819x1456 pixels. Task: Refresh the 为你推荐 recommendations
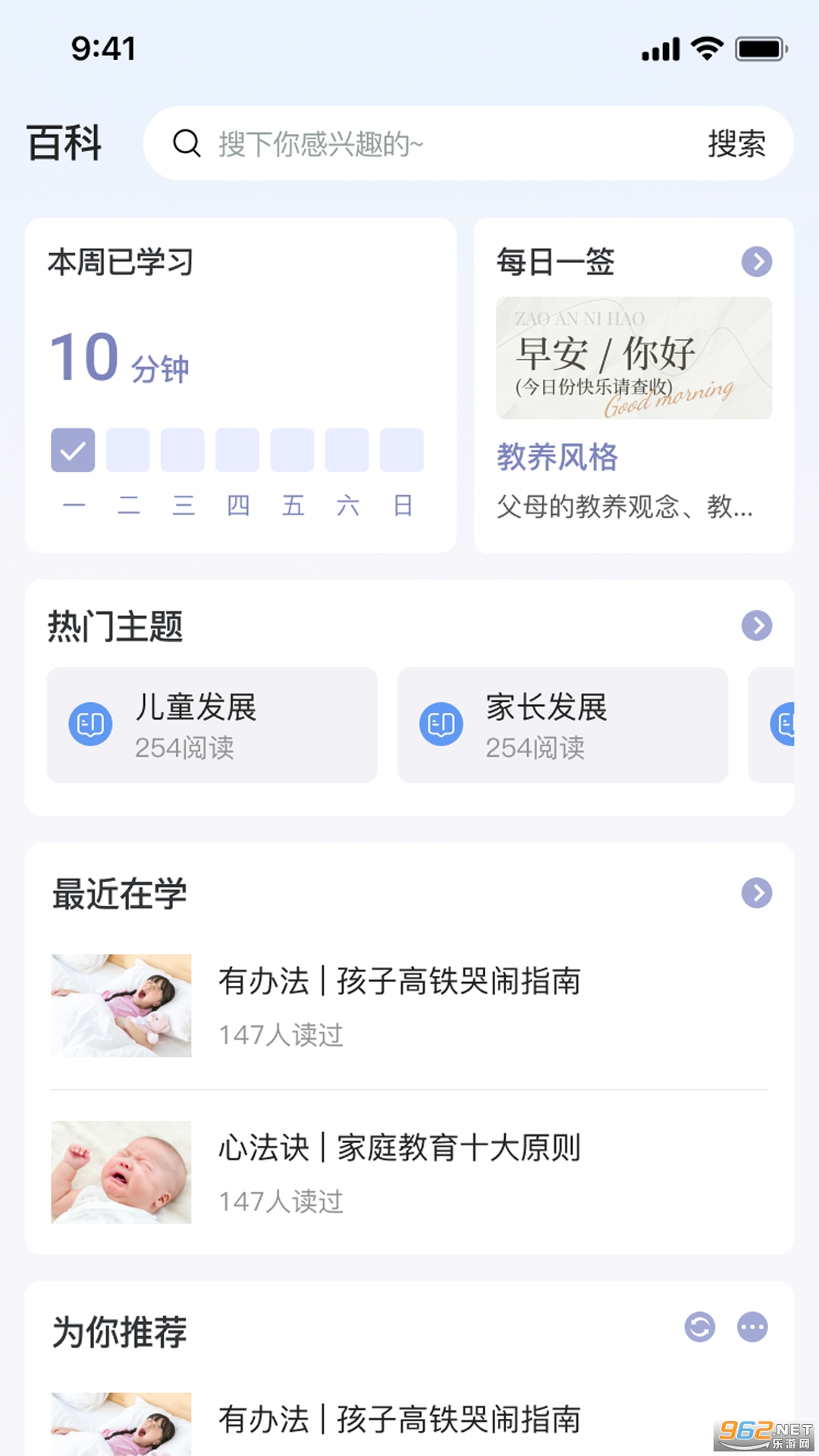coord(699,1327)
